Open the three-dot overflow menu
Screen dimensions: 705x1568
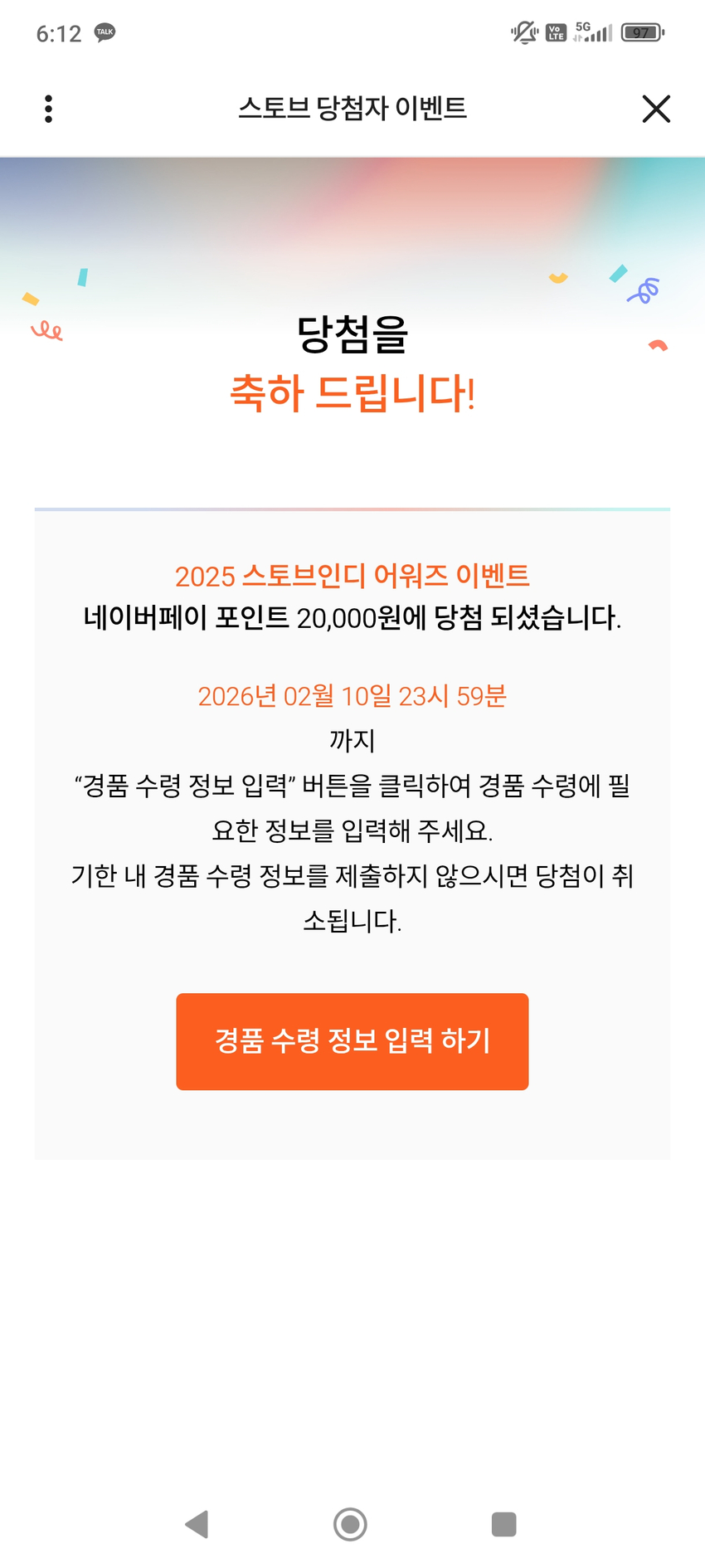(48, 109)
